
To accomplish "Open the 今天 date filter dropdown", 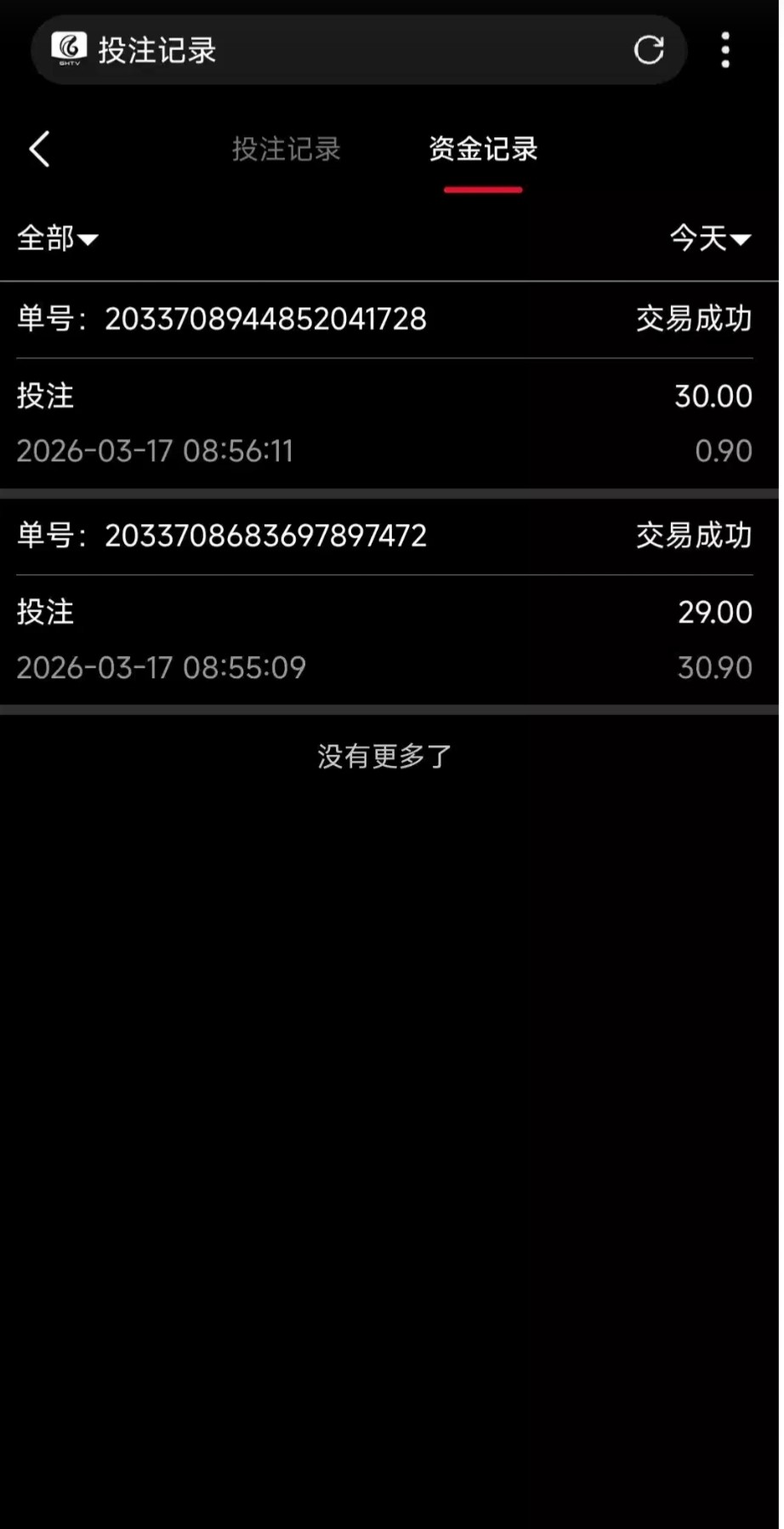I will 709,238.
